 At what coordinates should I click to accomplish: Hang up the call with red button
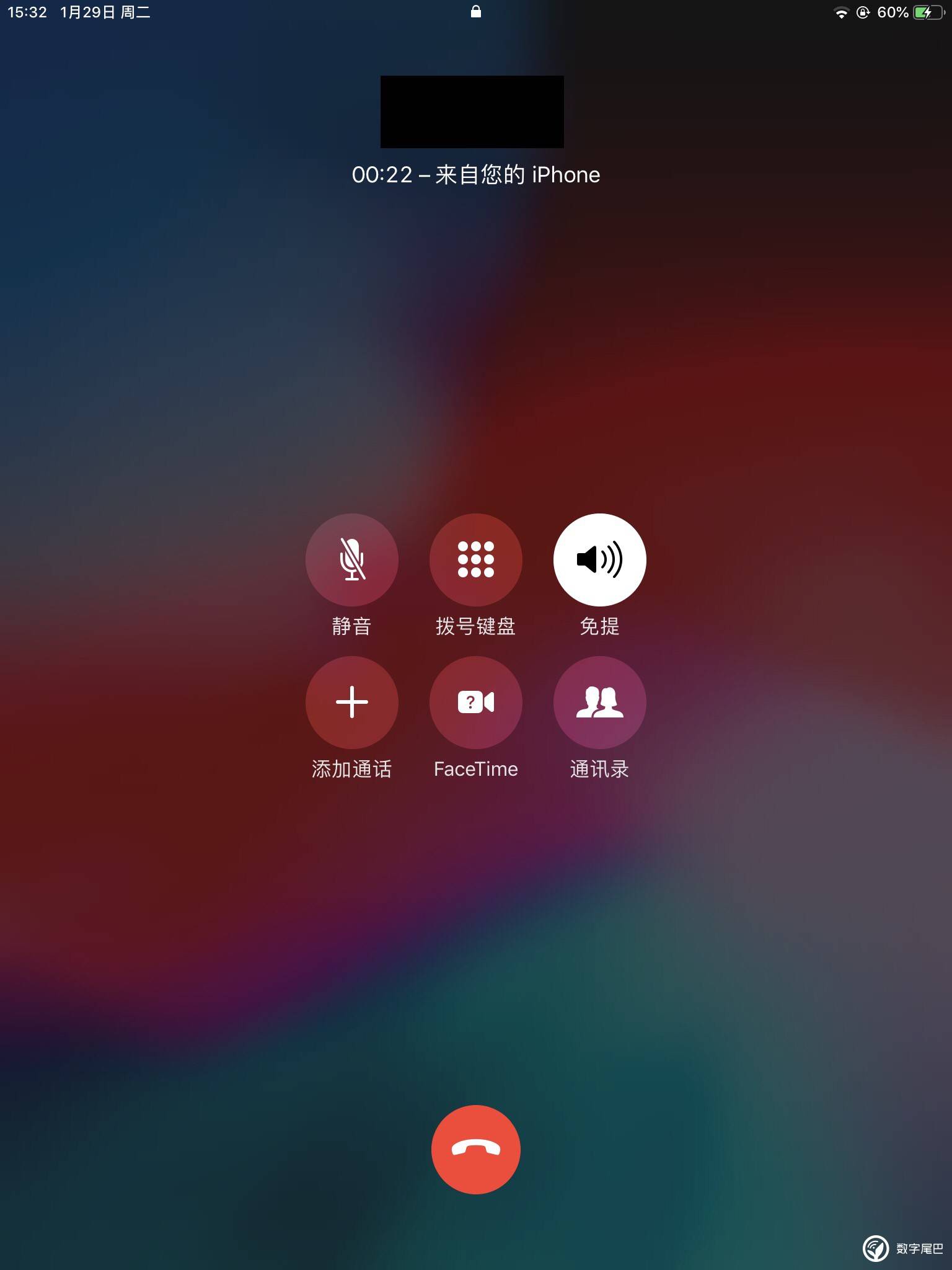tap(475, 1149)
